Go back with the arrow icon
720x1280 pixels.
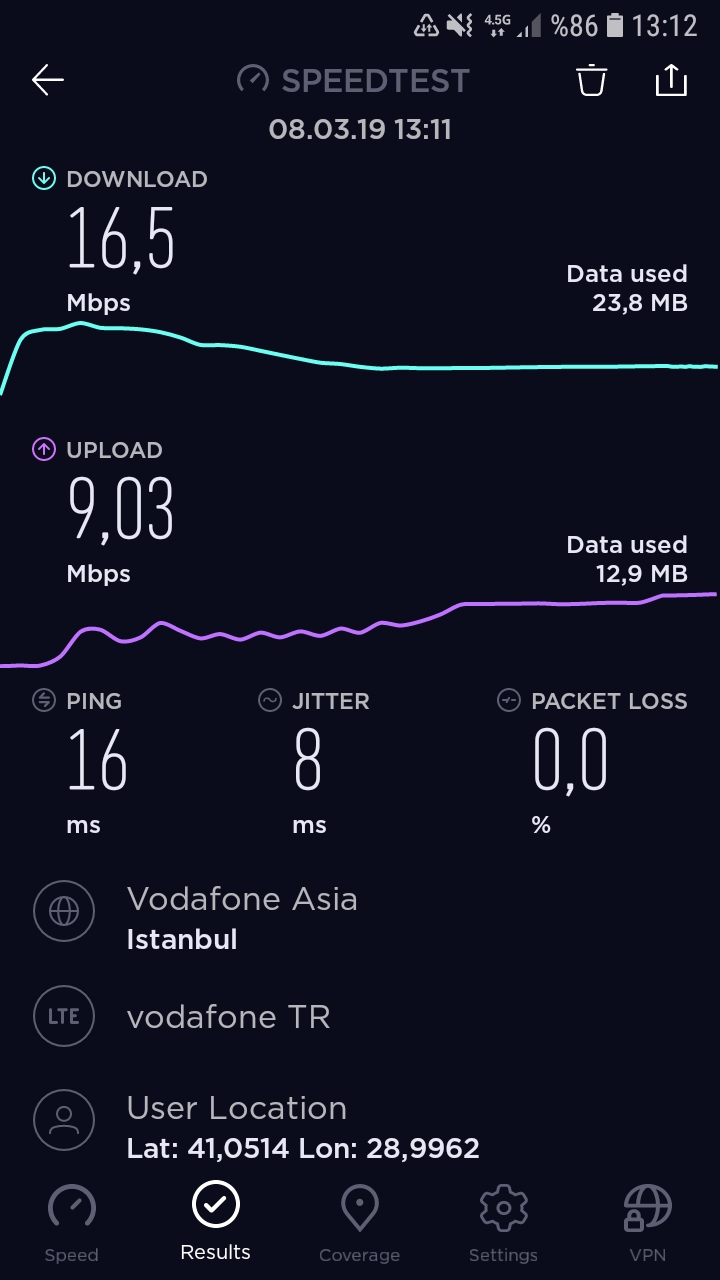pos(47,80)
